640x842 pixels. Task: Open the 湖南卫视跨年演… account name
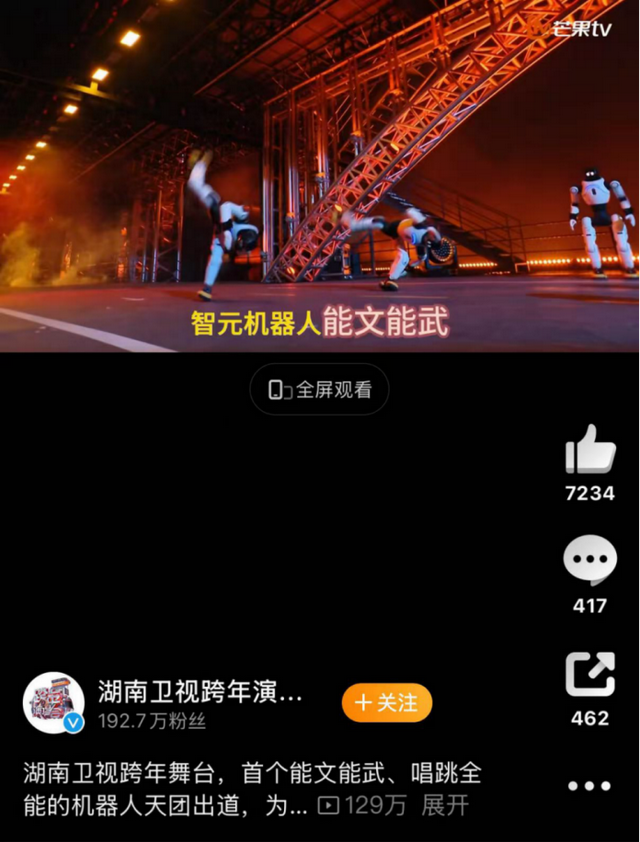[x=200, y=691]
